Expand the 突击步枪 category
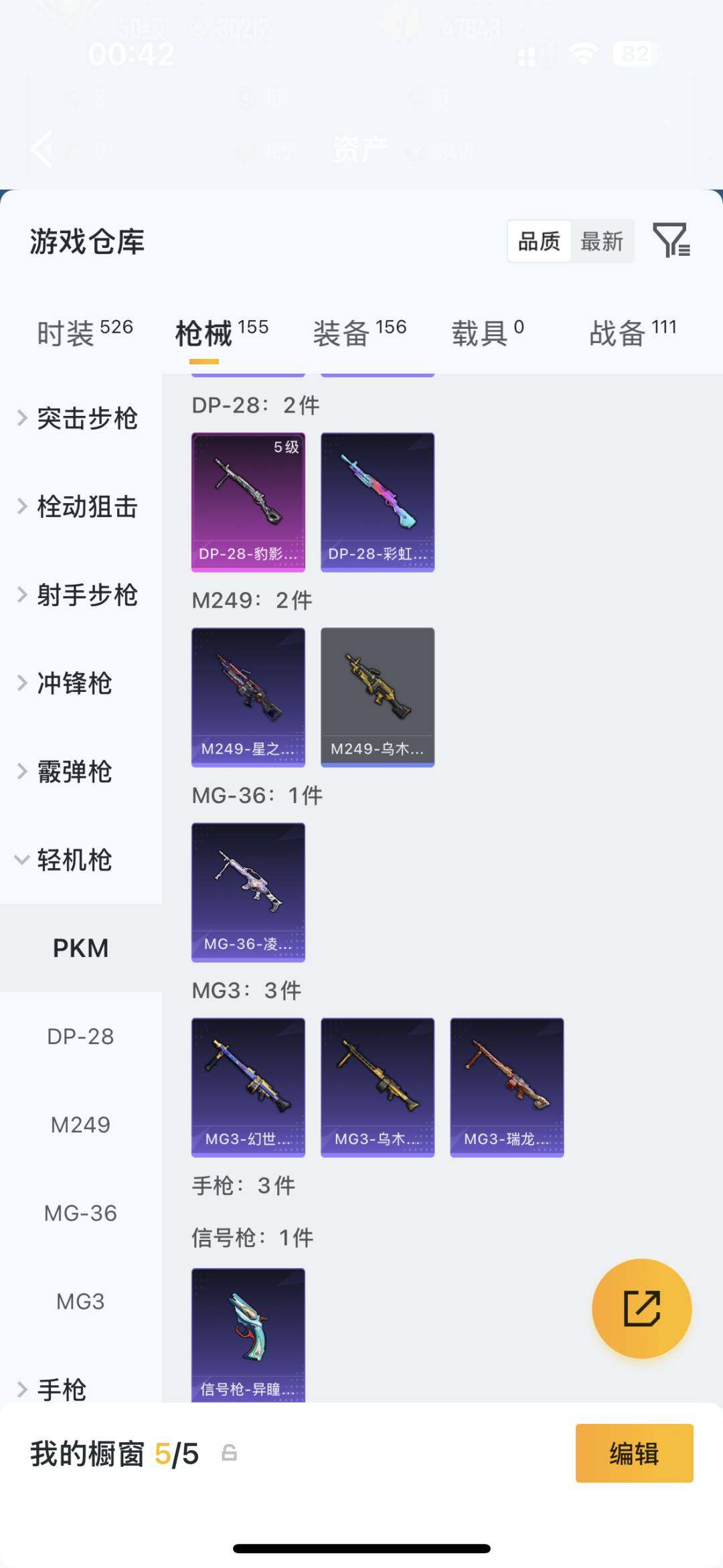The height and width of the screenshot is (1568, 723). click(88, 419)
